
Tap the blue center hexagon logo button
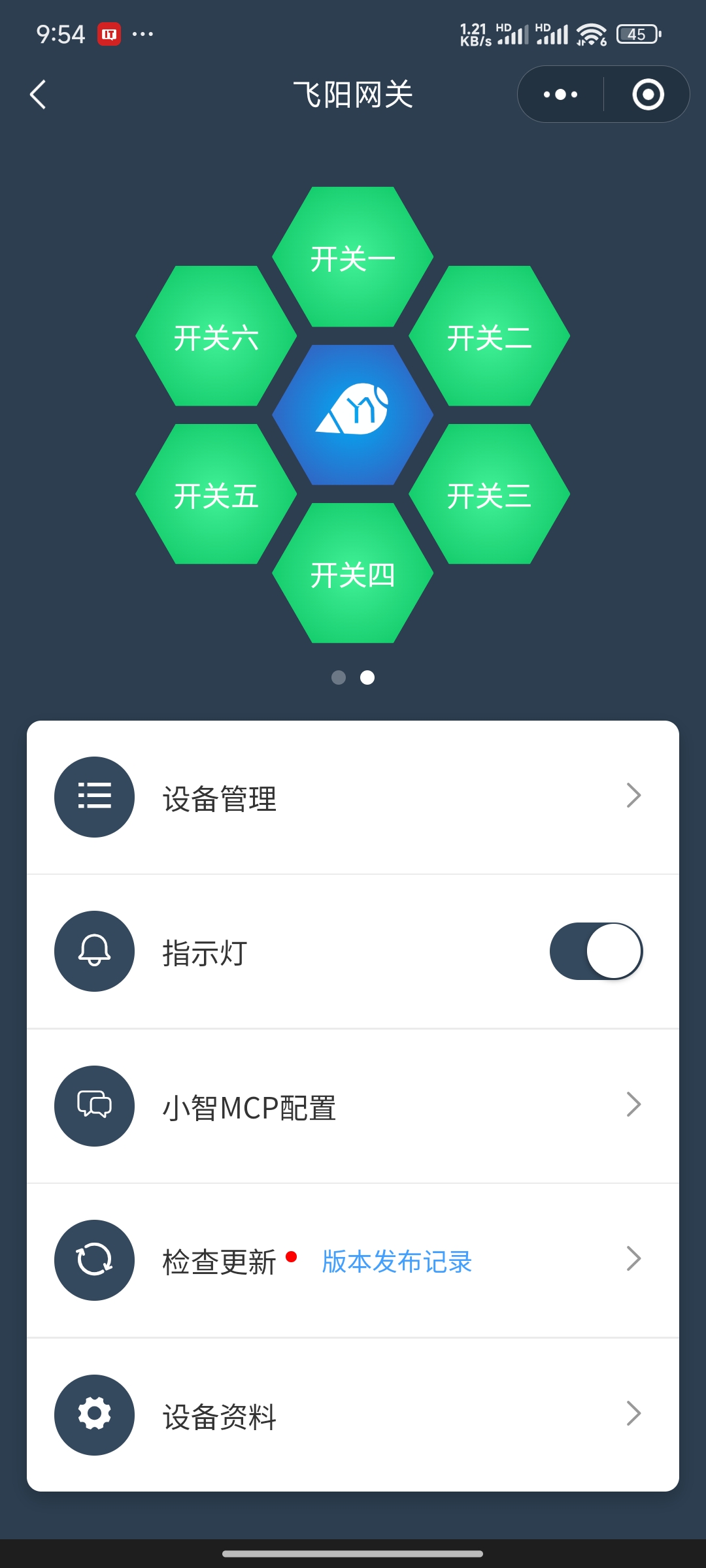click(352, 415)
